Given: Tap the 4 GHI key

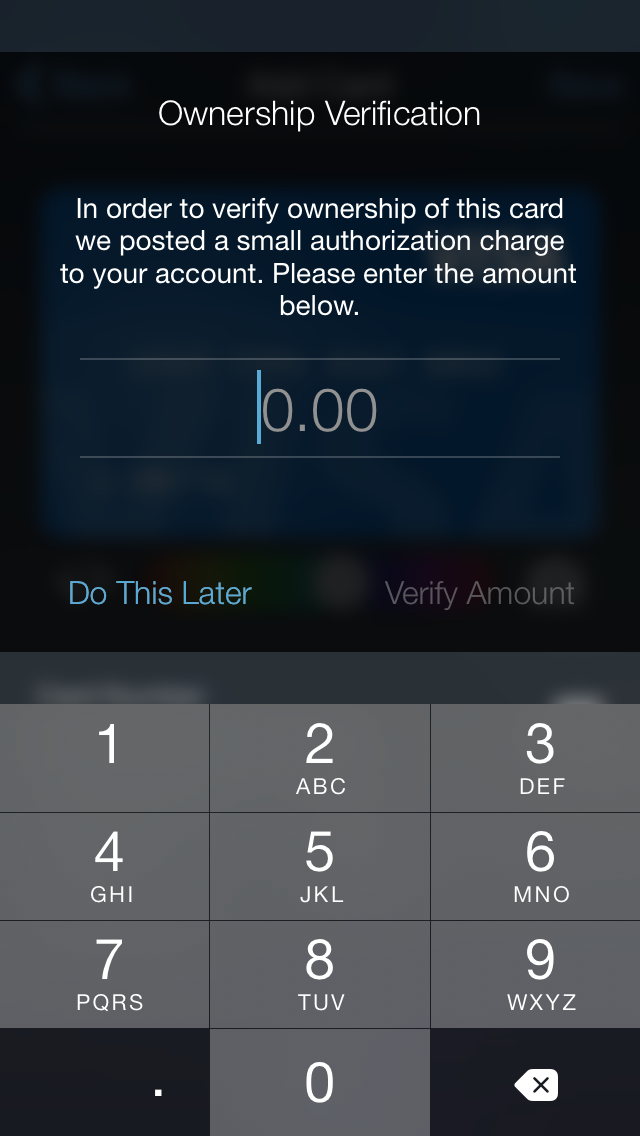Looking at the screenshot, I should pyautogui.click(x=104, y=866).
